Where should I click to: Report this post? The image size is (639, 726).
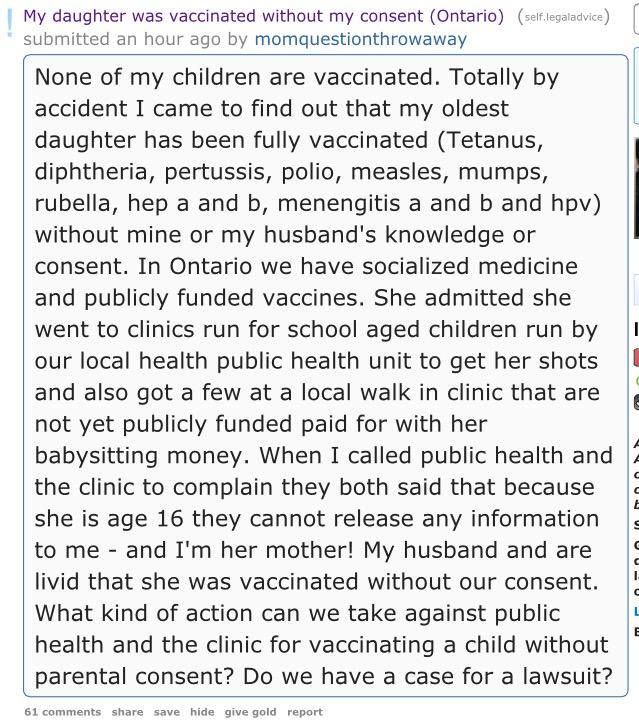(x=305, y=712)
